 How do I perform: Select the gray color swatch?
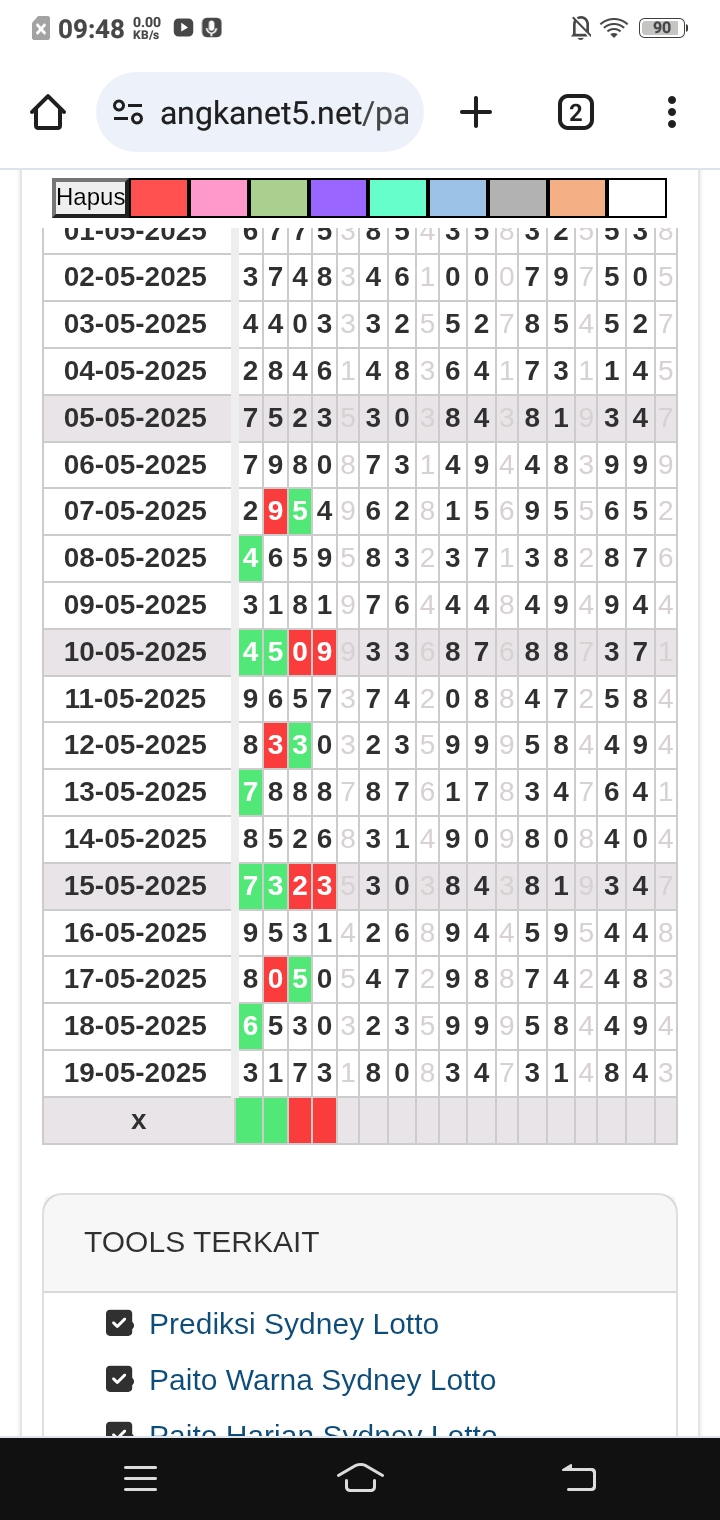pyautogui.click(x=518, y=198)
